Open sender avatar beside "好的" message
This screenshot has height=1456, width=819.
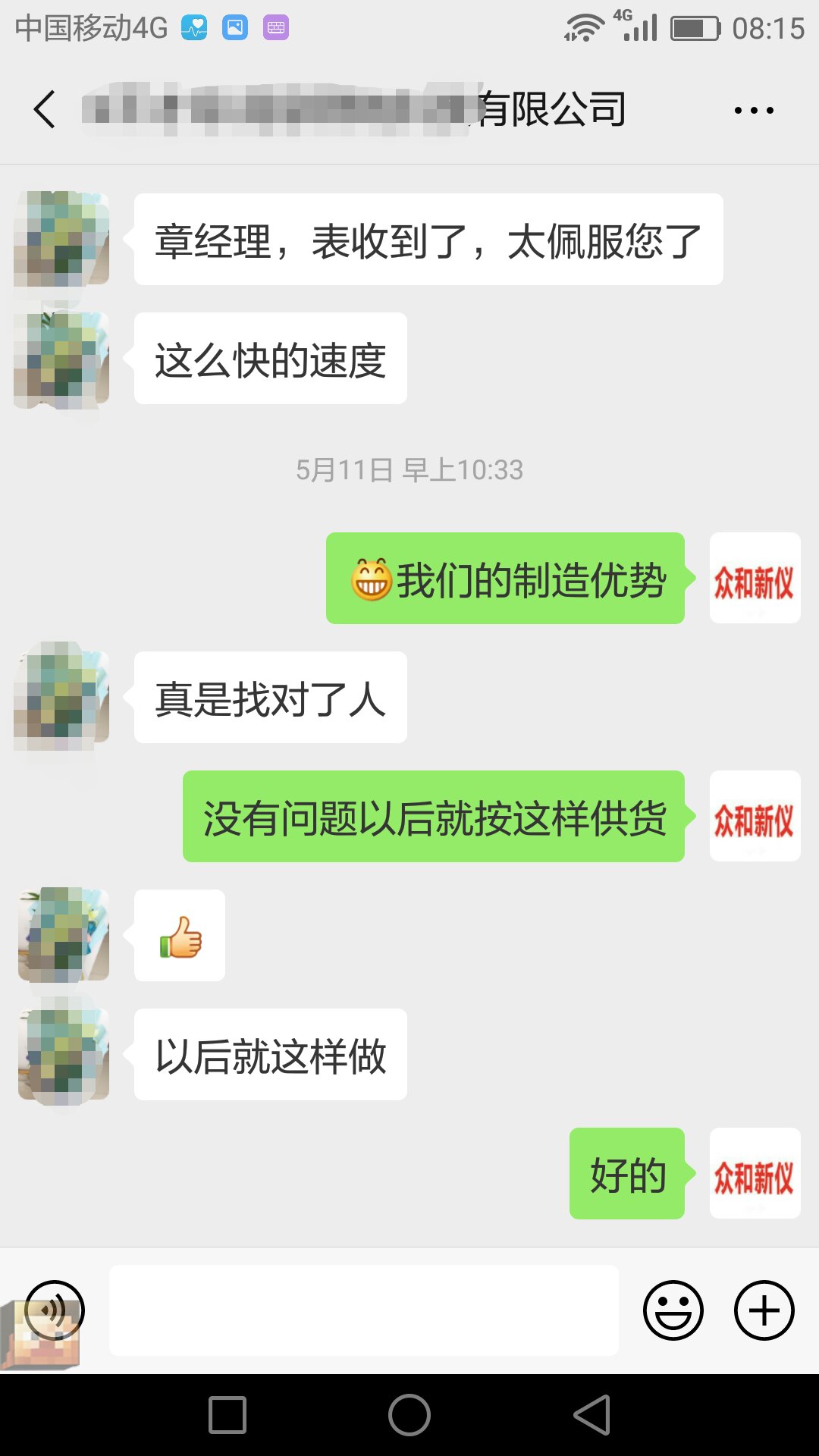[x=755, y=1174]
